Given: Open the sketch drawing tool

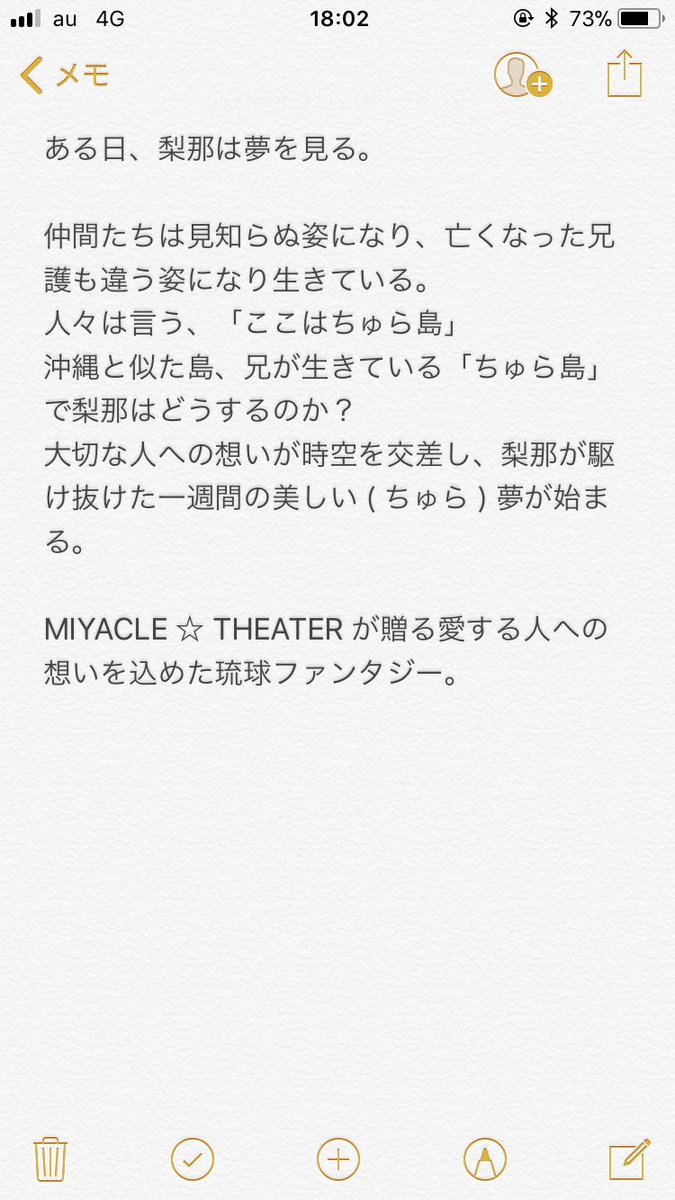Looking at the screenshot, I should pyautogui.click(x=485, y=1159).
